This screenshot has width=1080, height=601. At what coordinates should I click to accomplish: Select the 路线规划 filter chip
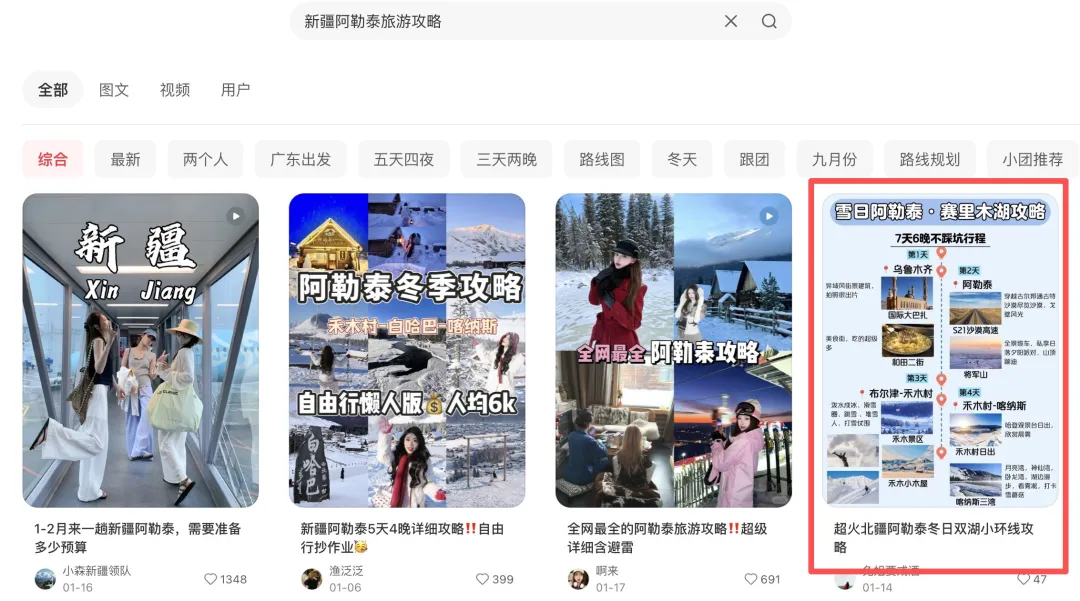coord(930,159)
